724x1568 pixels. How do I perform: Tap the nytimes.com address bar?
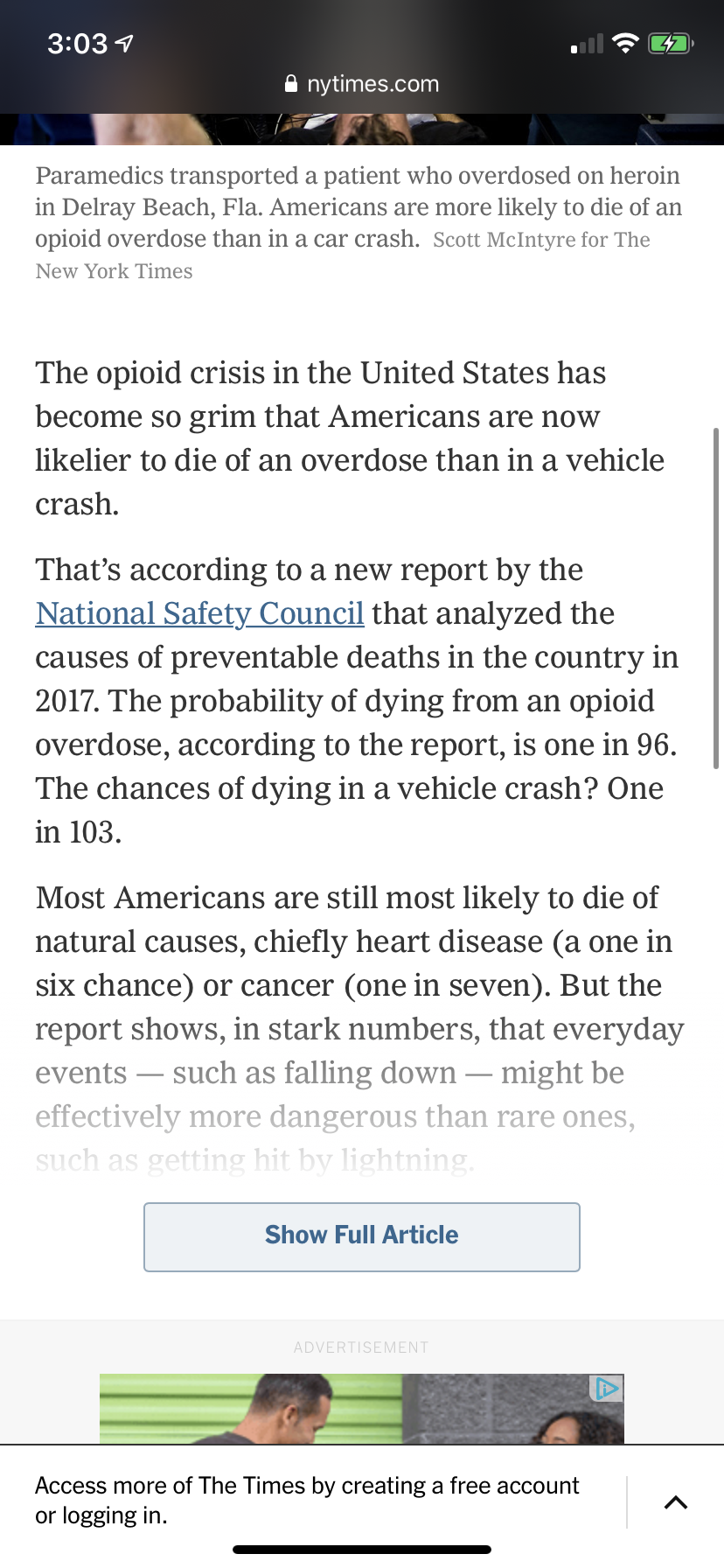click(362, 84)
